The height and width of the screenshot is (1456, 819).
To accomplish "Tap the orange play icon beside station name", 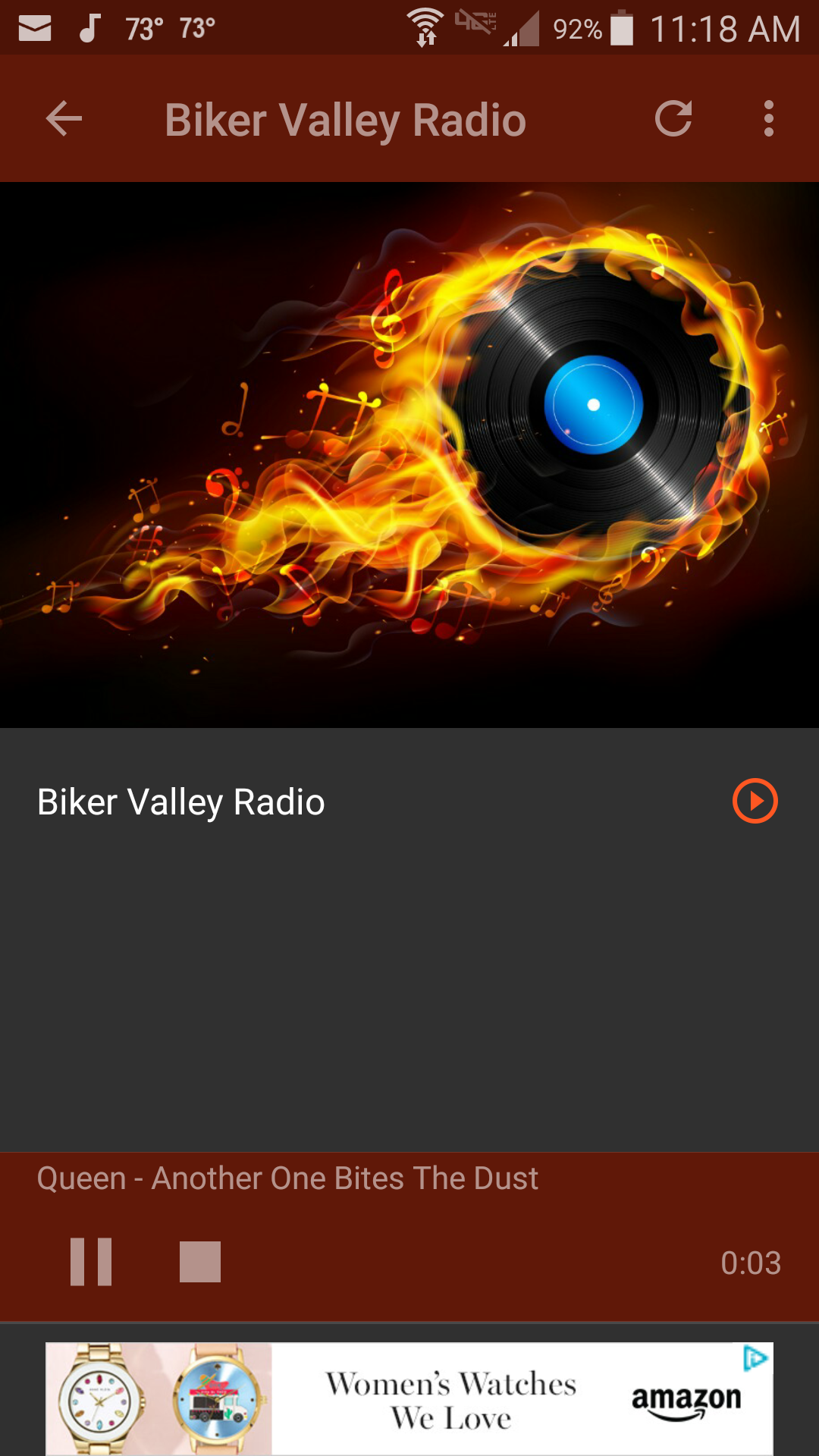I will tap(755, 800).
